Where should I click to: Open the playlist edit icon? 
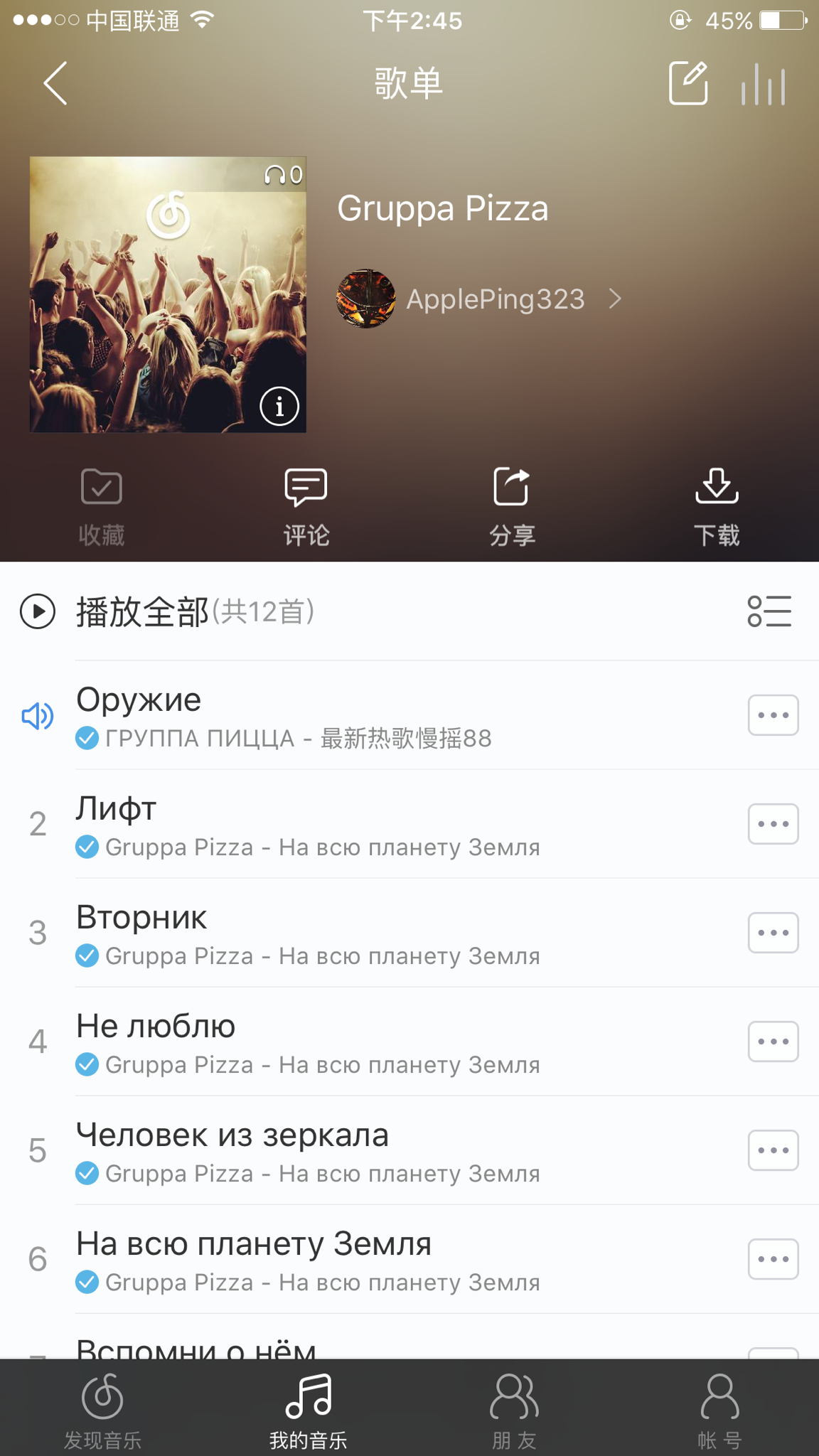tap(689, 83)
